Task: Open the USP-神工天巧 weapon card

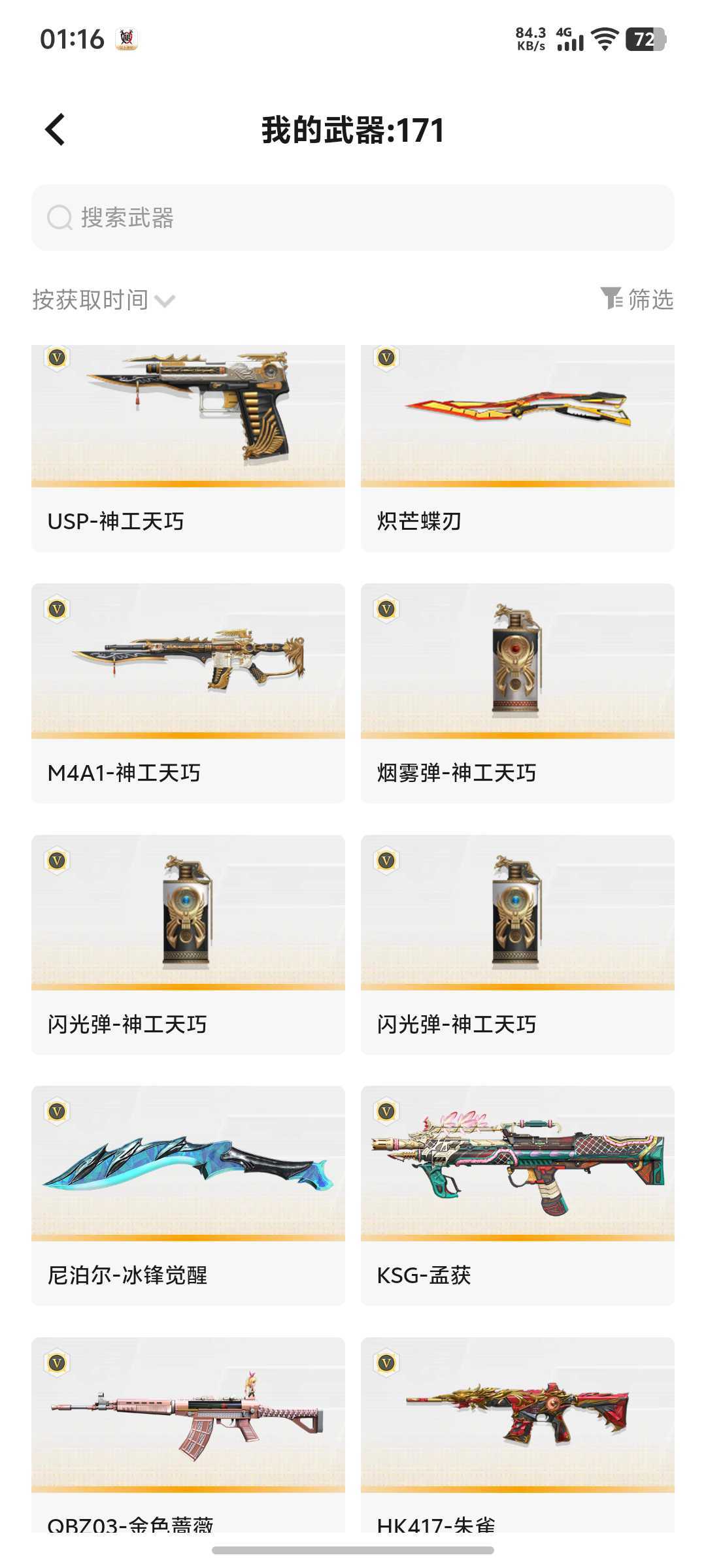Action: [188, 448]
